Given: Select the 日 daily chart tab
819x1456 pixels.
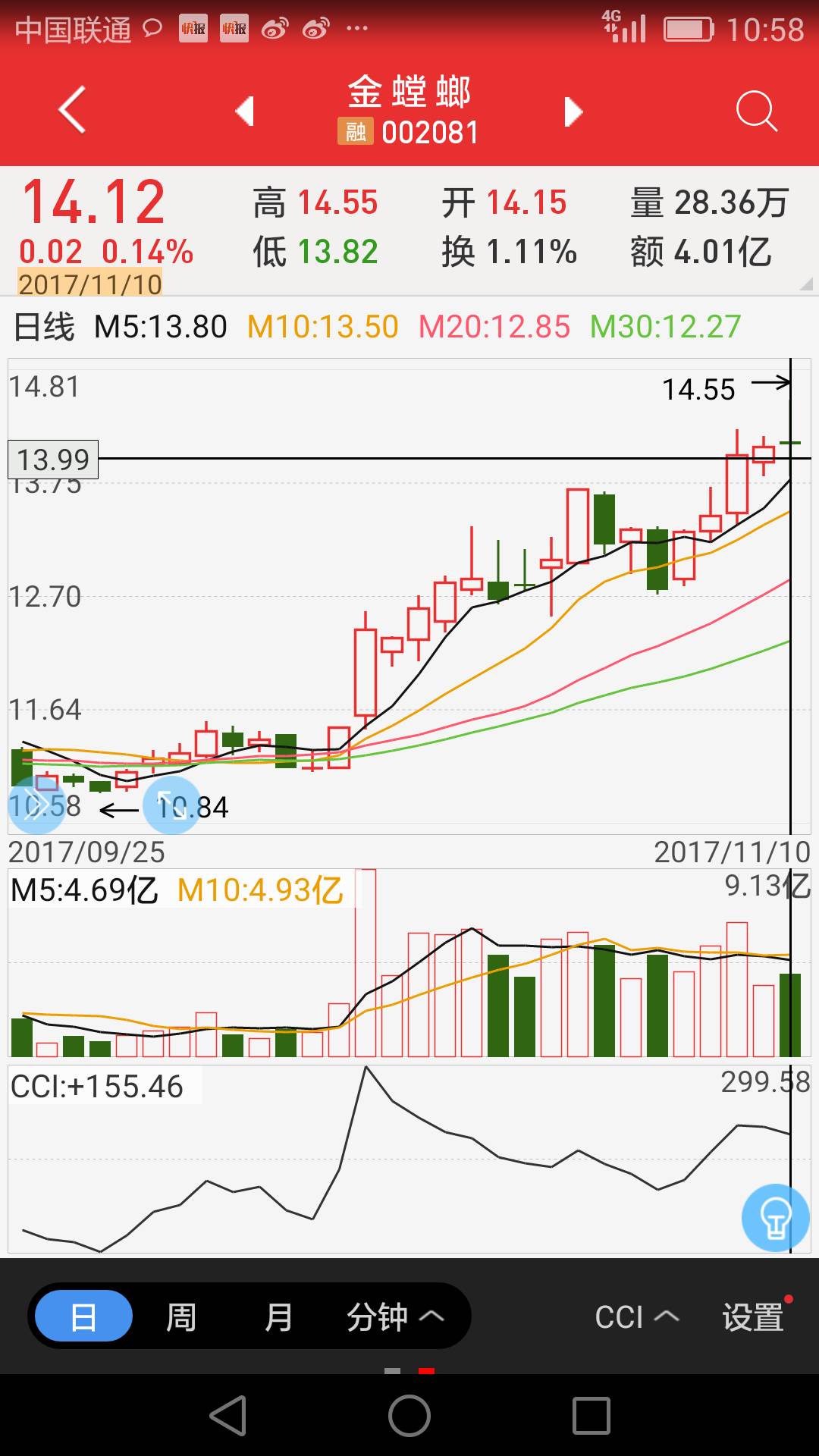Looking at the screenshot, I should [83, 1317].
